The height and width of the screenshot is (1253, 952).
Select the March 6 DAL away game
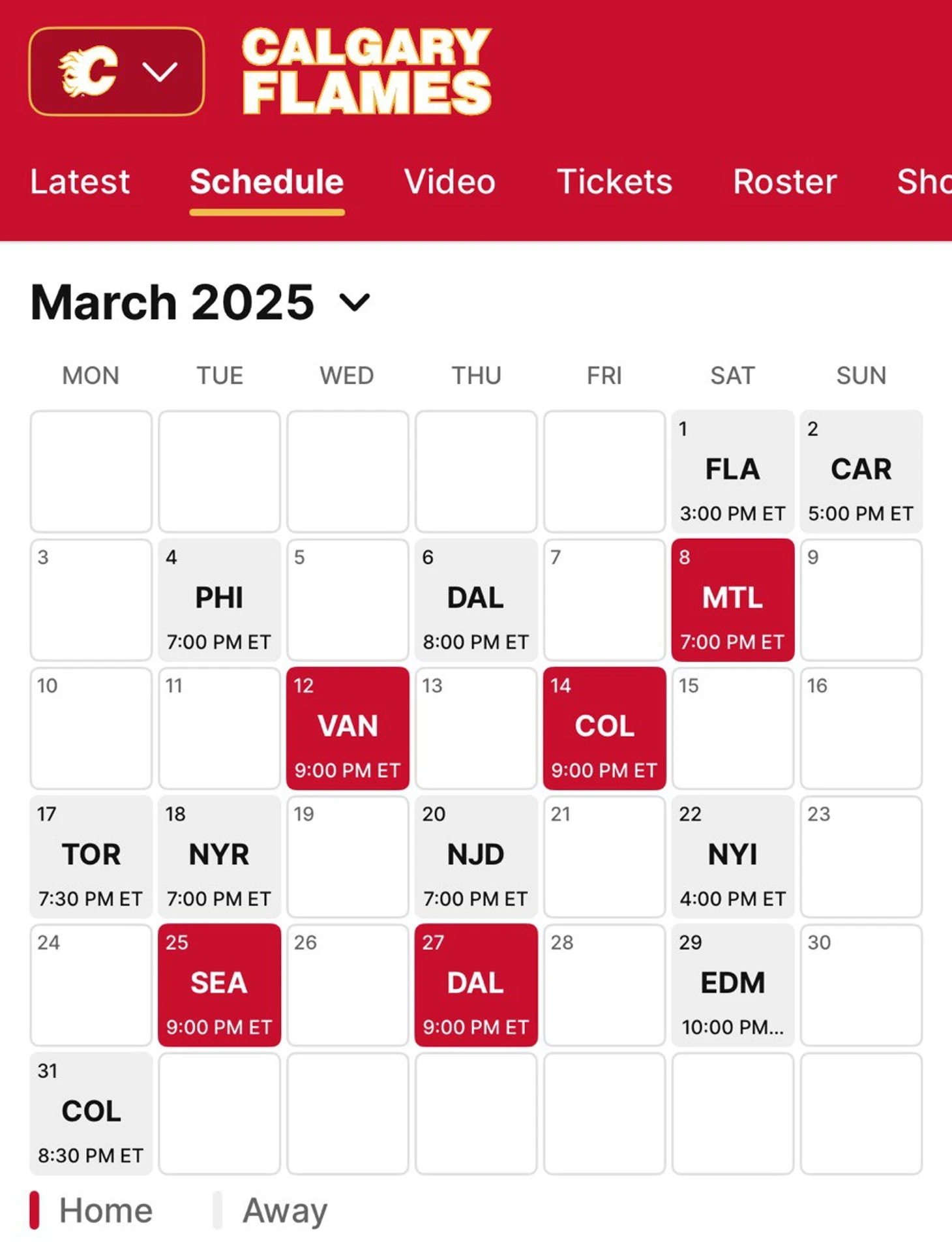(475, 599)
